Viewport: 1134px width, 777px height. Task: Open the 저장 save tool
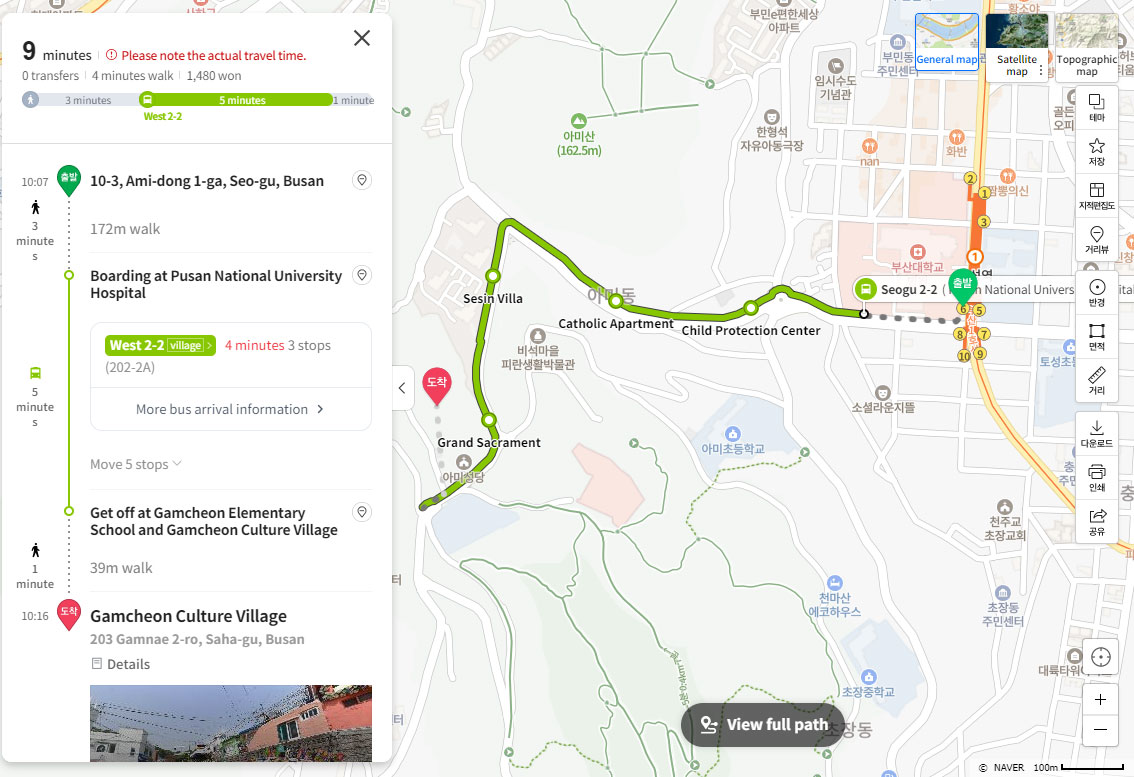[x=1096, y=152]
